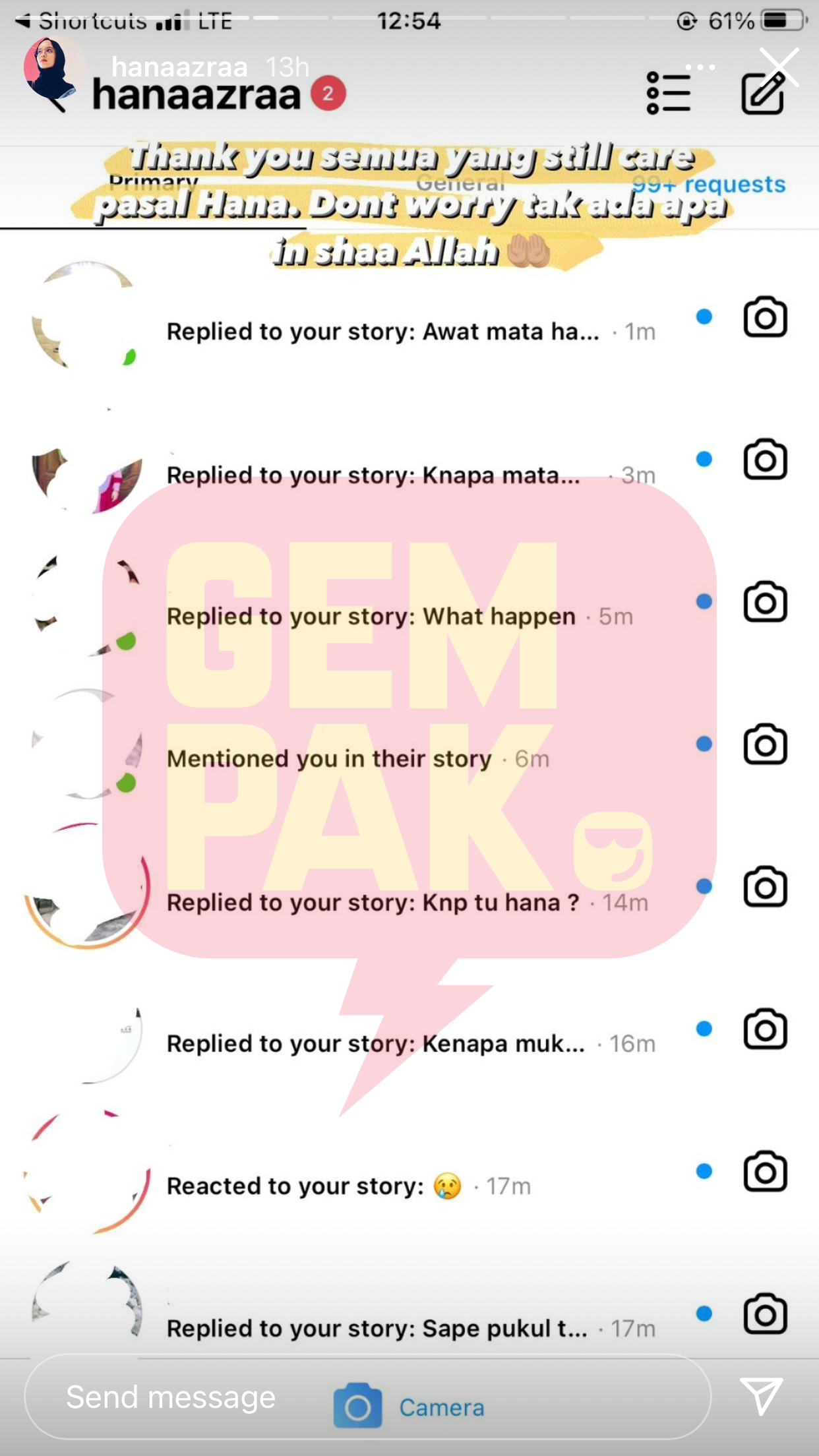Close the story viewer
Image resolution: width=819 pixels, height=1456 pixels.
[x=779, y=67]
